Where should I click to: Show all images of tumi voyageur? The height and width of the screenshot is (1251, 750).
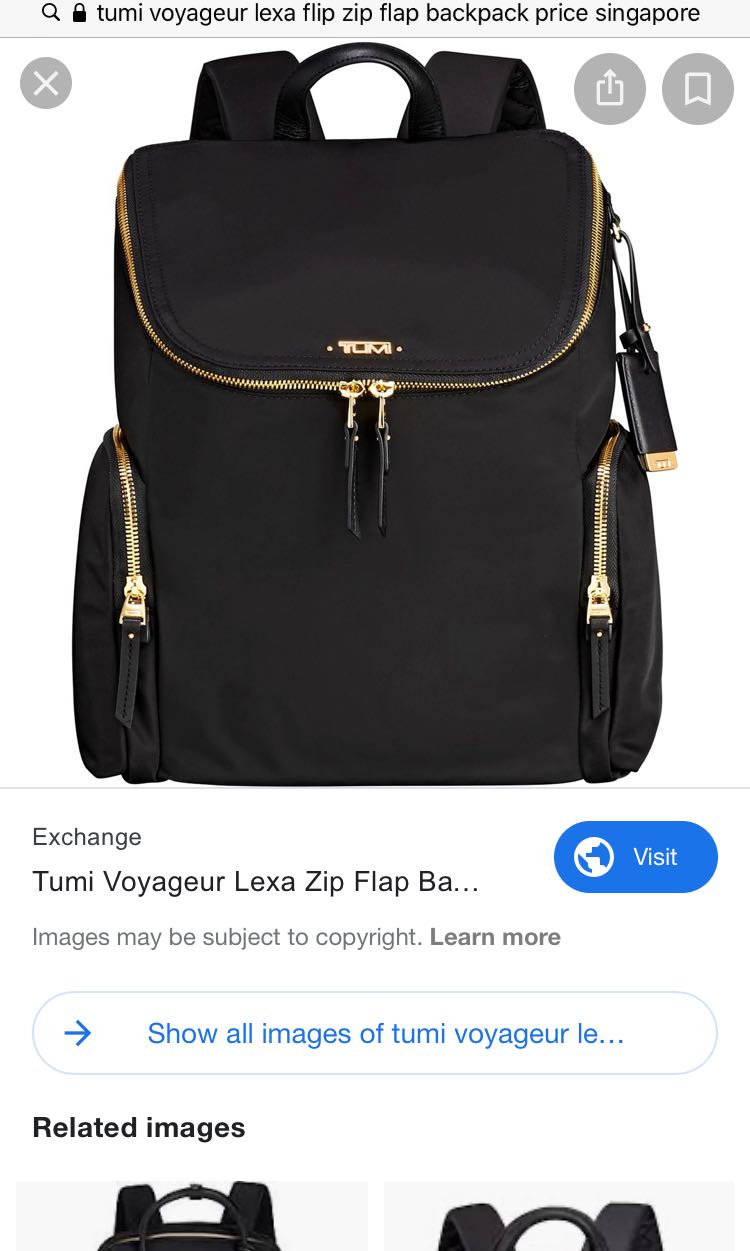coord(375,1033)
